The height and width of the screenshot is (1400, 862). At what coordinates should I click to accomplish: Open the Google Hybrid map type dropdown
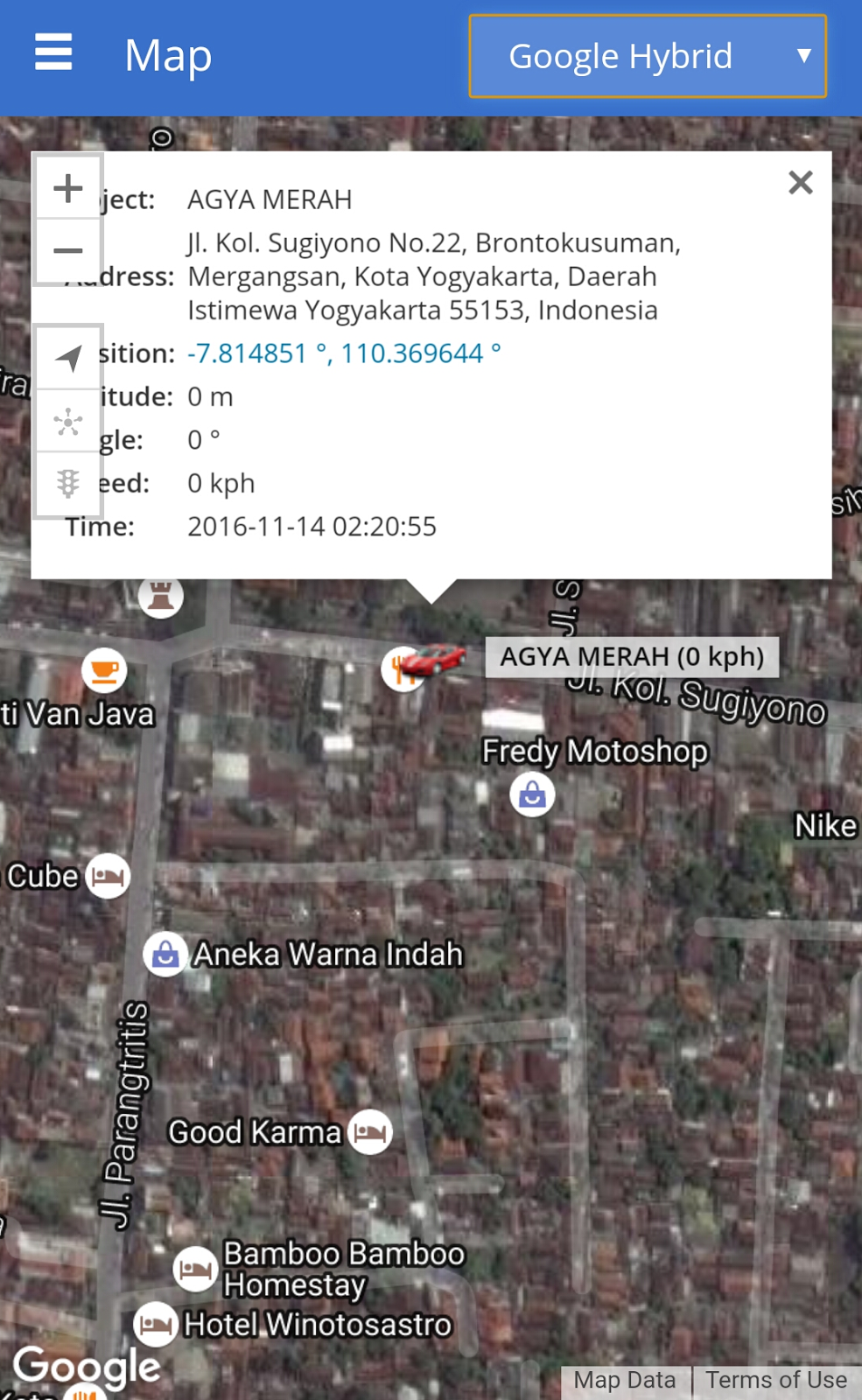click(x=647, y=56)
